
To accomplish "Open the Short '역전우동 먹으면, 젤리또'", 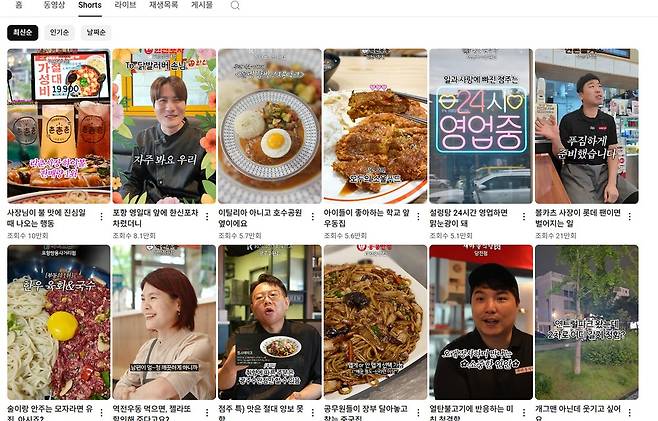I will pyautogui.click(x=163, y=322).
